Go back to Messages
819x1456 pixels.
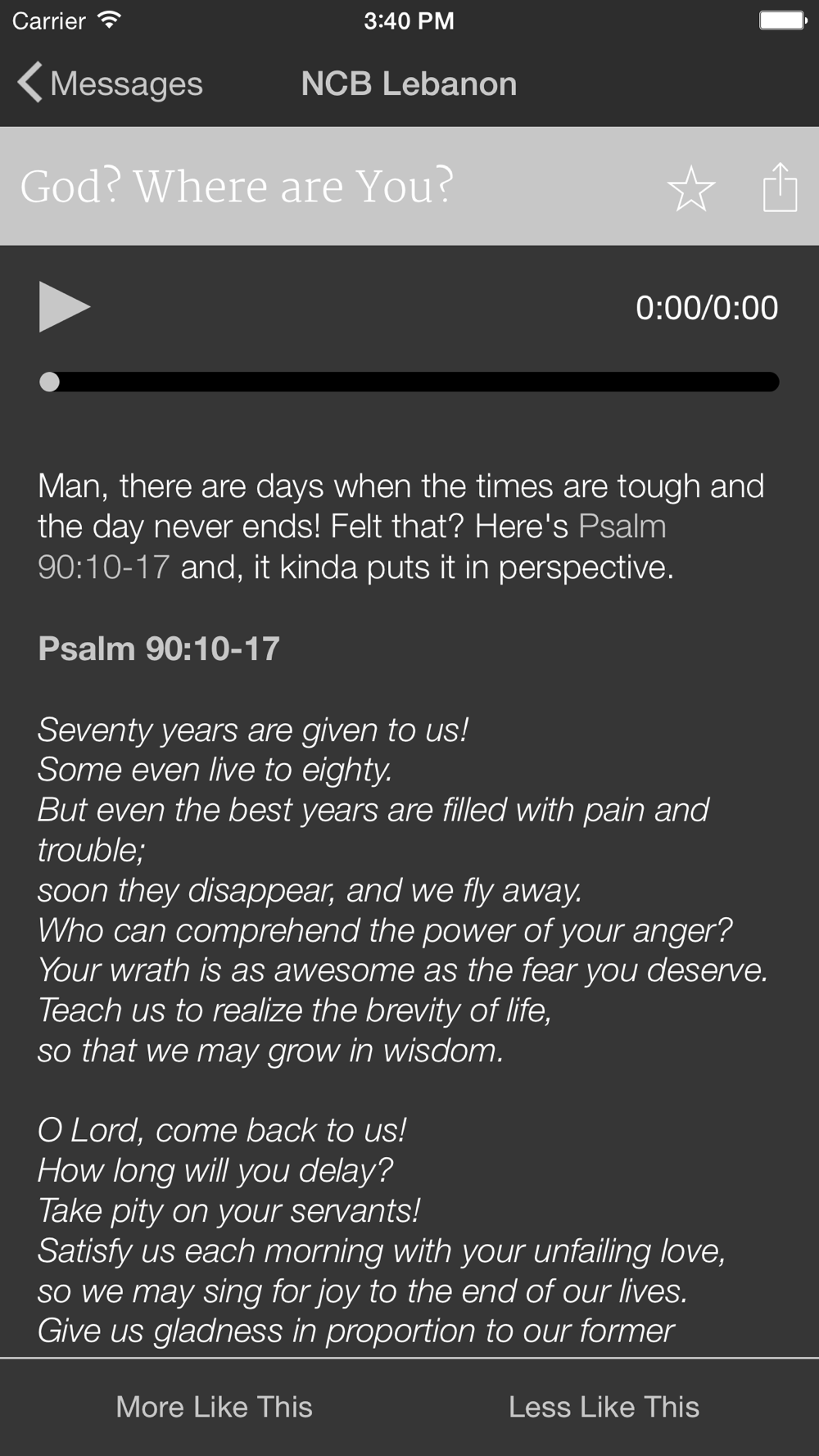(110, 84)
